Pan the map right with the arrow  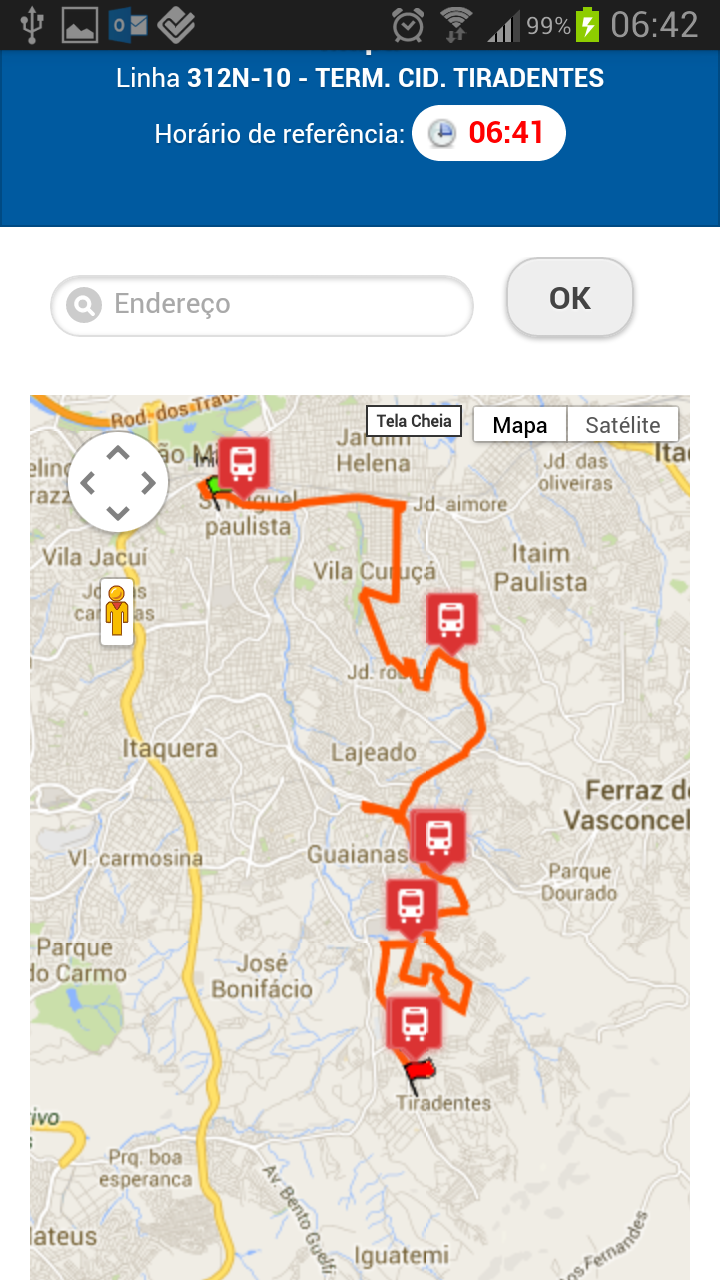[148, 484]
